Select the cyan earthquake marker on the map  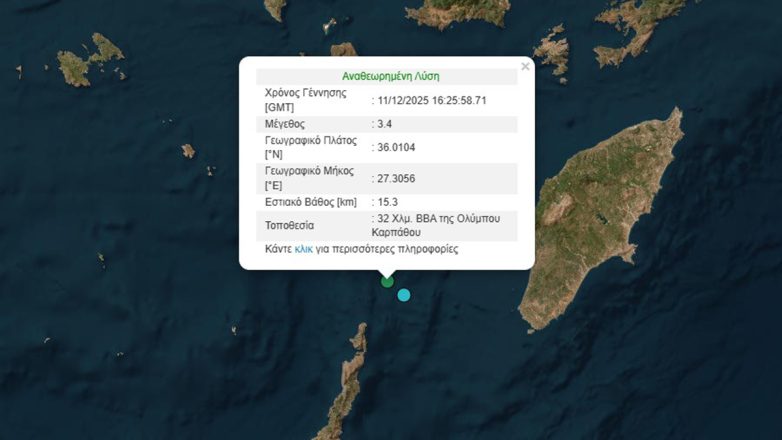pyautogui.click(x=404, y=294)
